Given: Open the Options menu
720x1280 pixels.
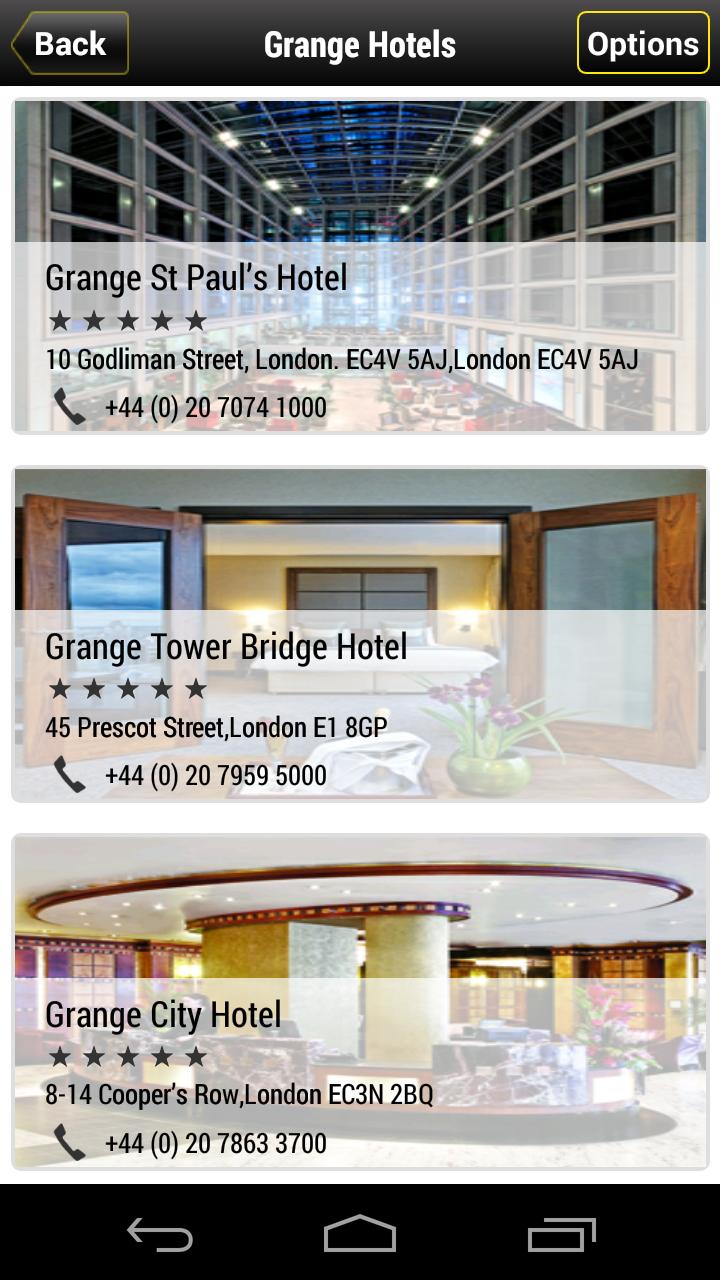Looking at the screenshot, I should pos(642,44).
